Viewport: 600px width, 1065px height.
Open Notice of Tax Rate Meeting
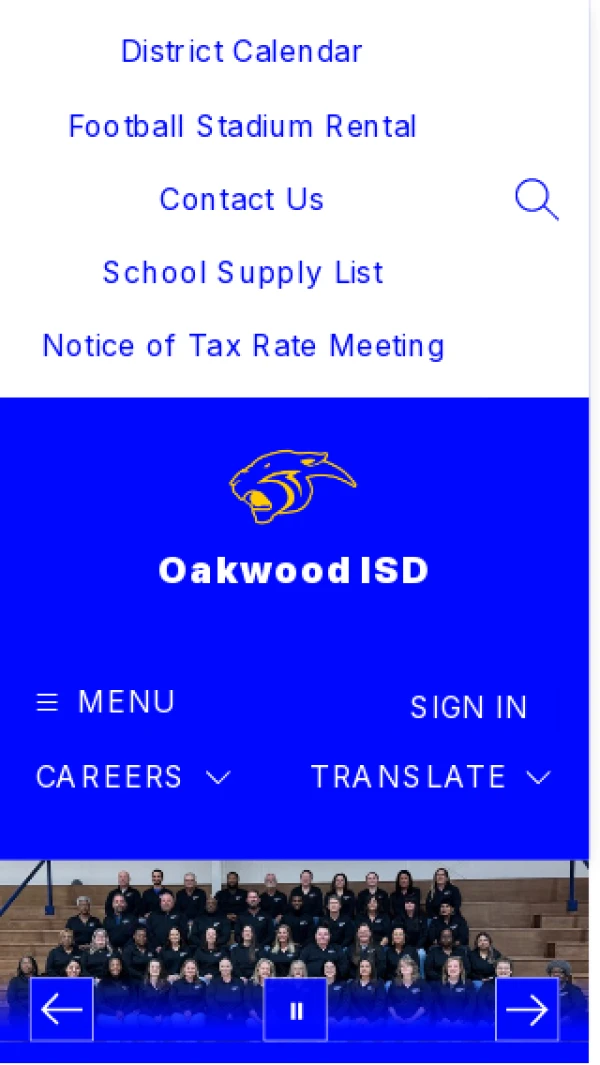pyautogui.click(x=242, y=346)
